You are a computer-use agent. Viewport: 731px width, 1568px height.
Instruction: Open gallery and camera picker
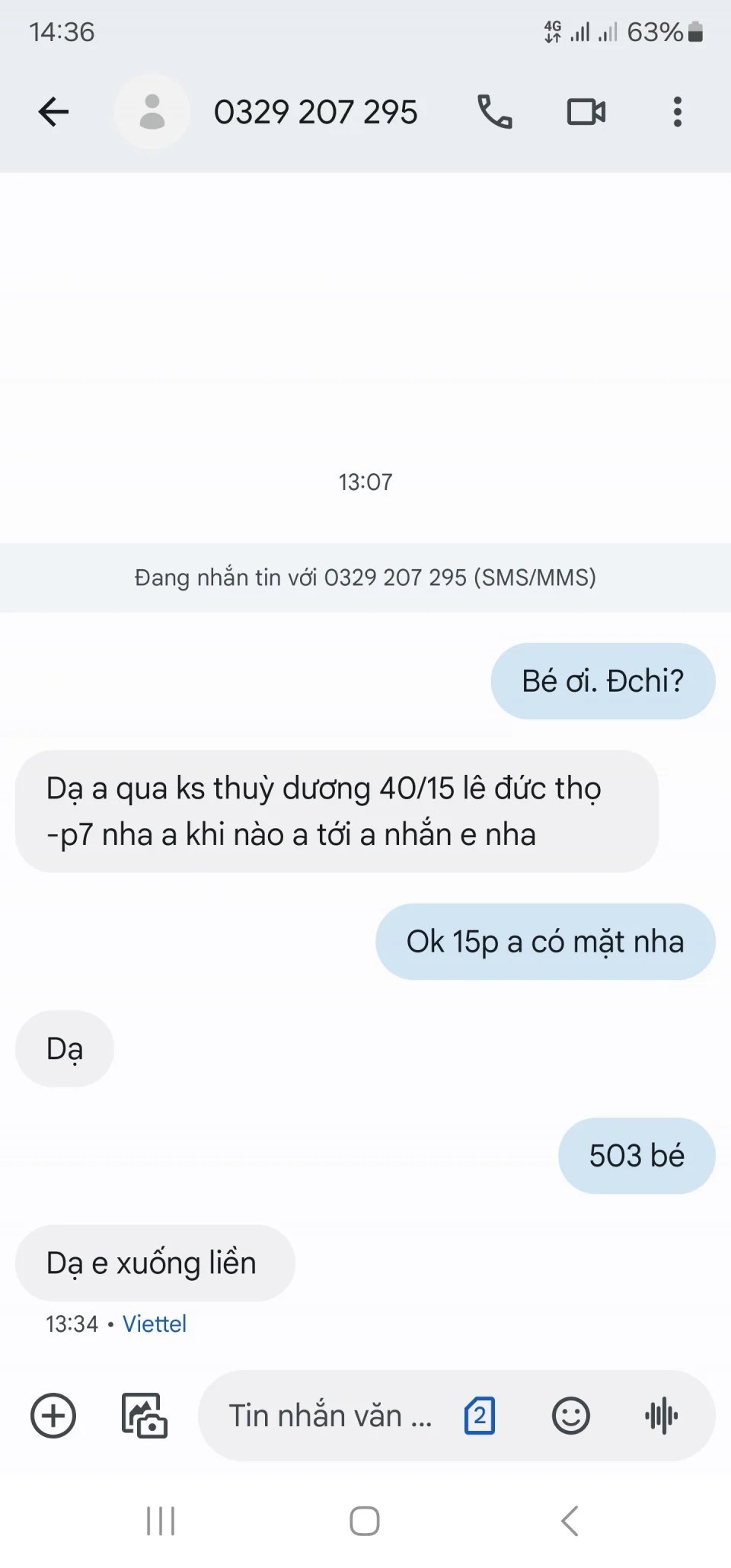[x=145, y=1416]
